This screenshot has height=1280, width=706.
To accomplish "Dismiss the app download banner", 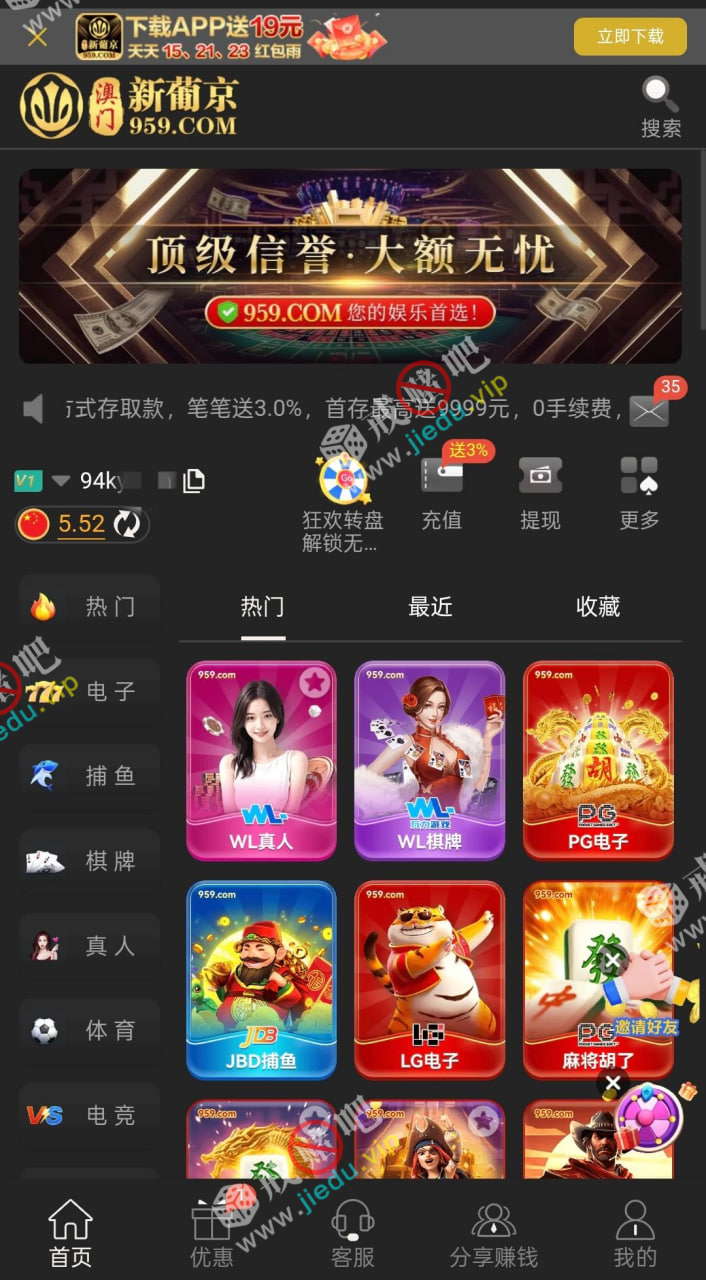I will 37,37.
